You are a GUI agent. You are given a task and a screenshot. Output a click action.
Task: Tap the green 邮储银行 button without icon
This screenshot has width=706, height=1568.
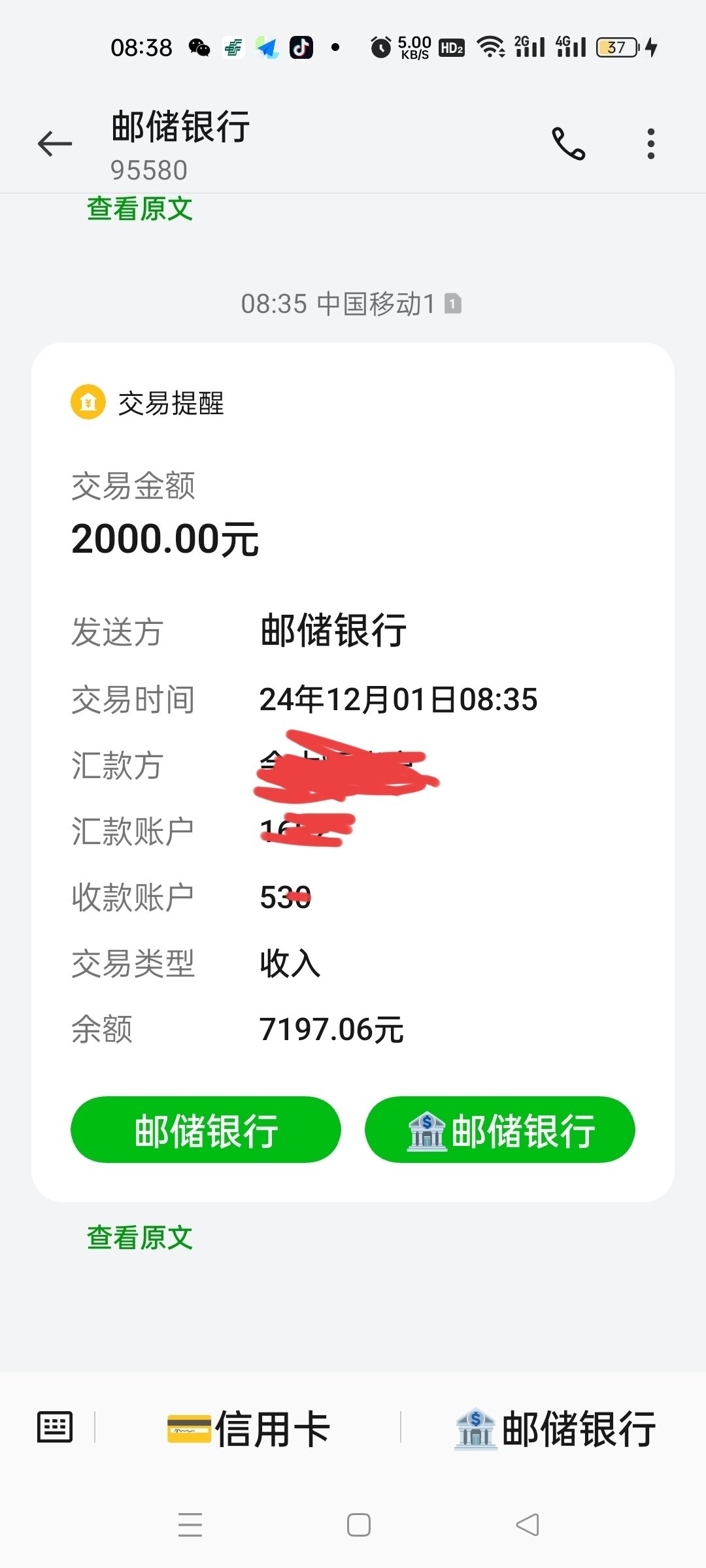pyautogui.click(x=206, y=1130)
